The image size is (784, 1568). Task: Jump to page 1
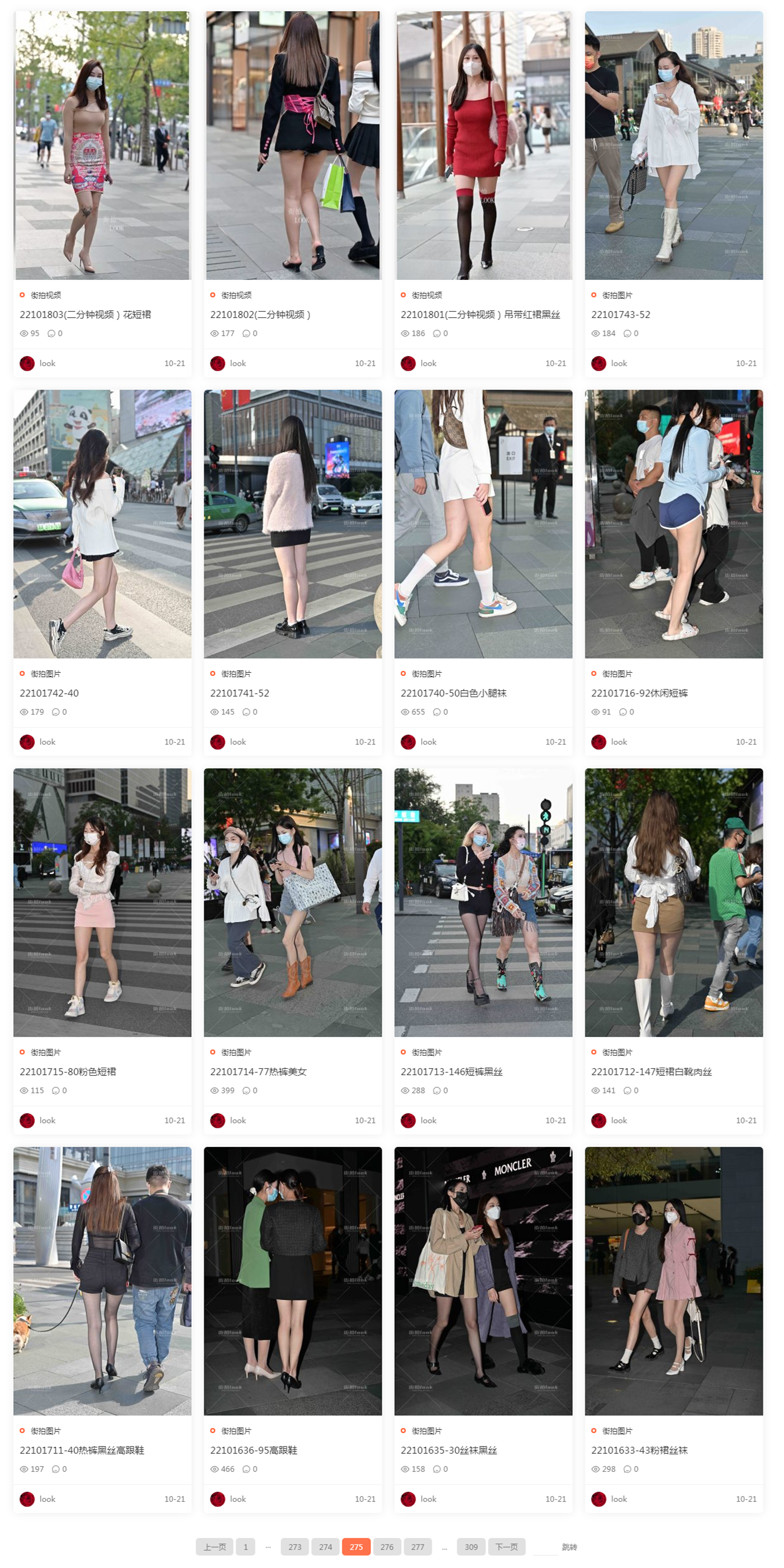(x=246, y=1547)
